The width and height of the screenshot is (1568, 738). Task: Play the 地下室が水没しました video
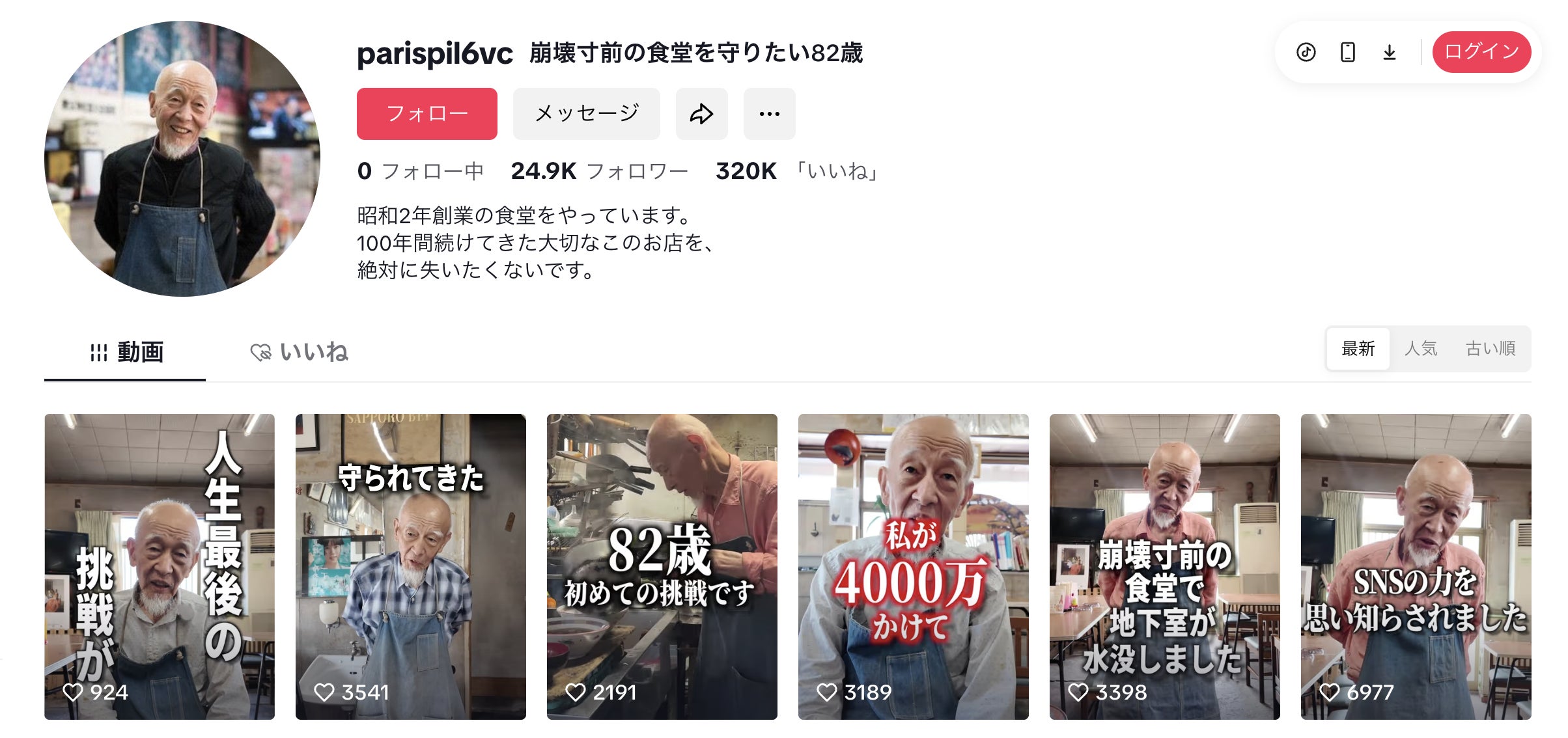click(1164, 566)
